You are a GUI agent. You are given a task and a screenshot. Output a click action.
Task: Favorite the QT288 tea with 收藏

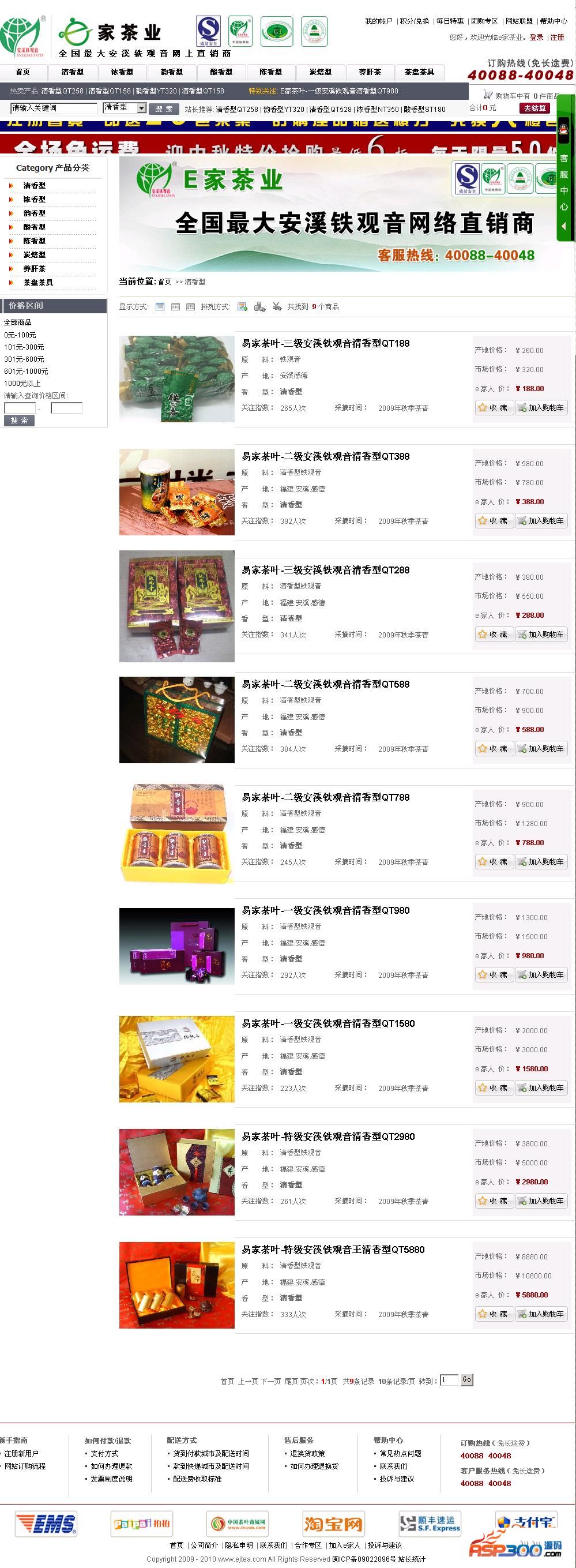494,635
